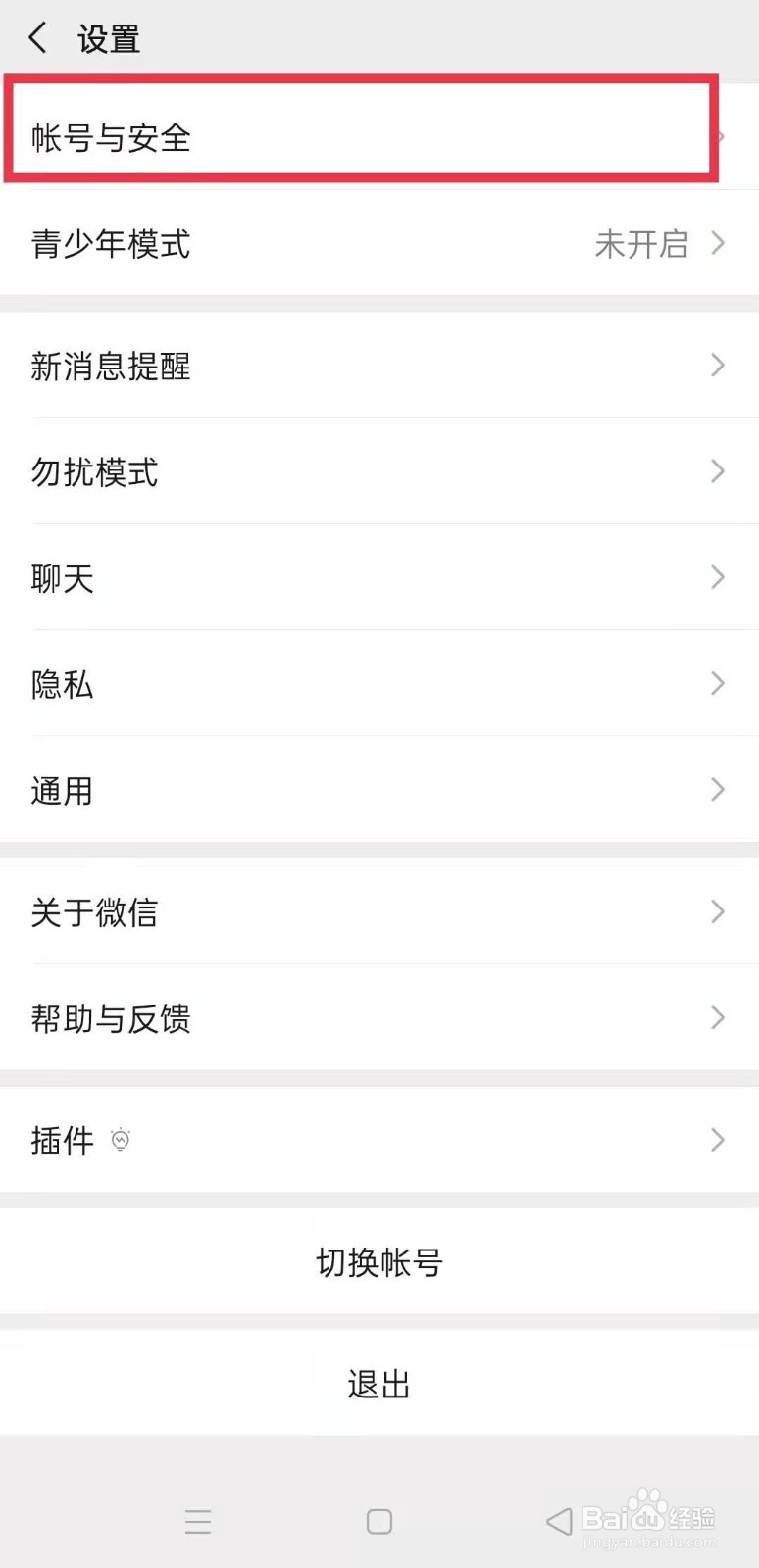Tap 退出 to log out
The height and width of the screenshot is (1568, 759).
coord(379,1384)
